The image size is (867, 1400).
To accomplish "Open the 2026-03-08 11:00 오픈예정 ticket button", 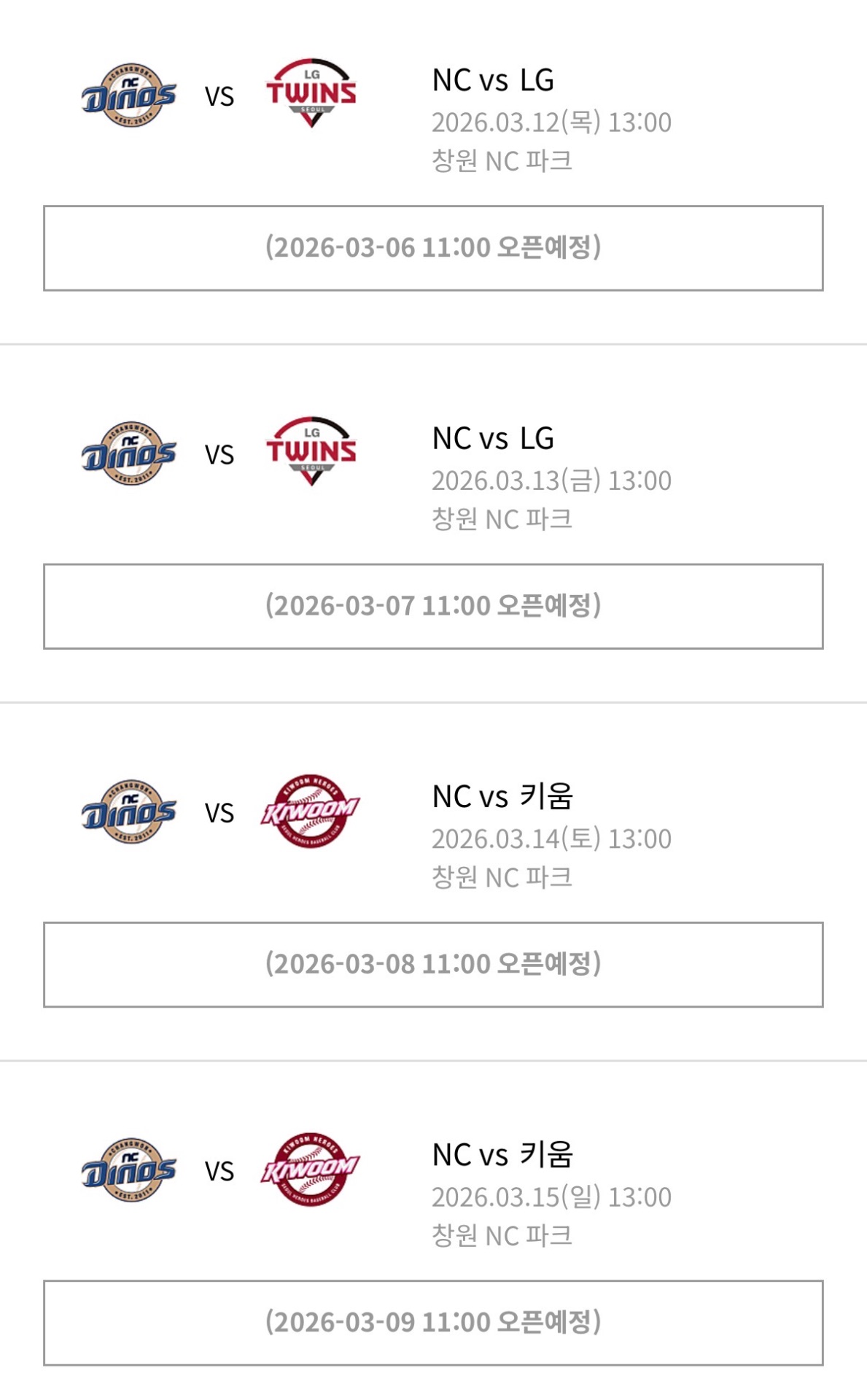I will (x=433, y=964).
